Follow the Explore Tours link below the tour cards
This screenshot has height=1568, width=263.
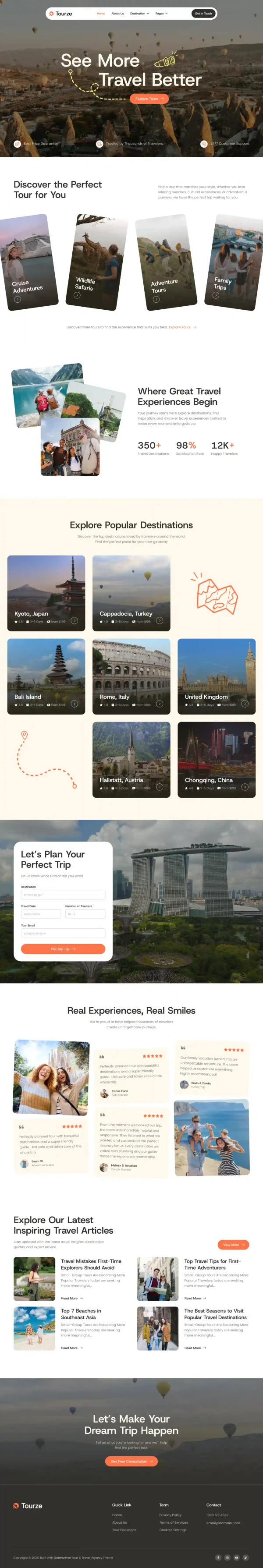tap(182, 327)
